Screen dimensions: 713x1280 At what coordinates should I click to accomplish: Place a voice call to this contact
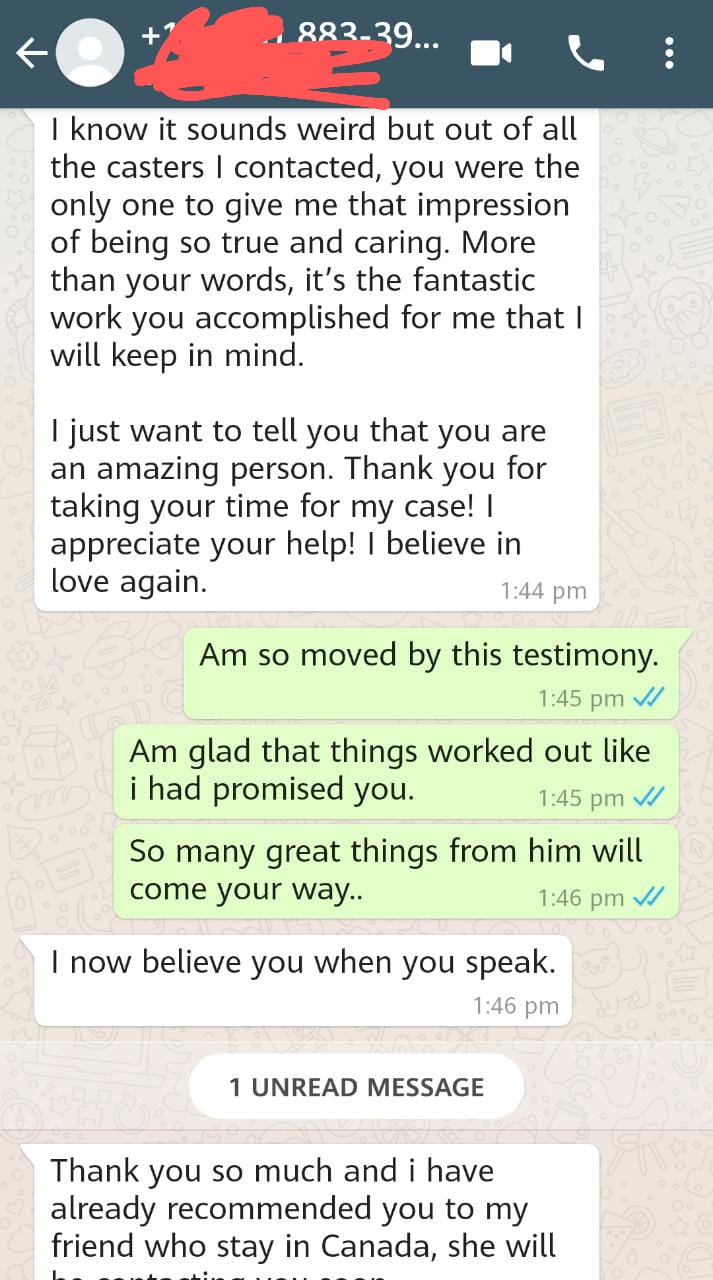[x=585, y=53]
